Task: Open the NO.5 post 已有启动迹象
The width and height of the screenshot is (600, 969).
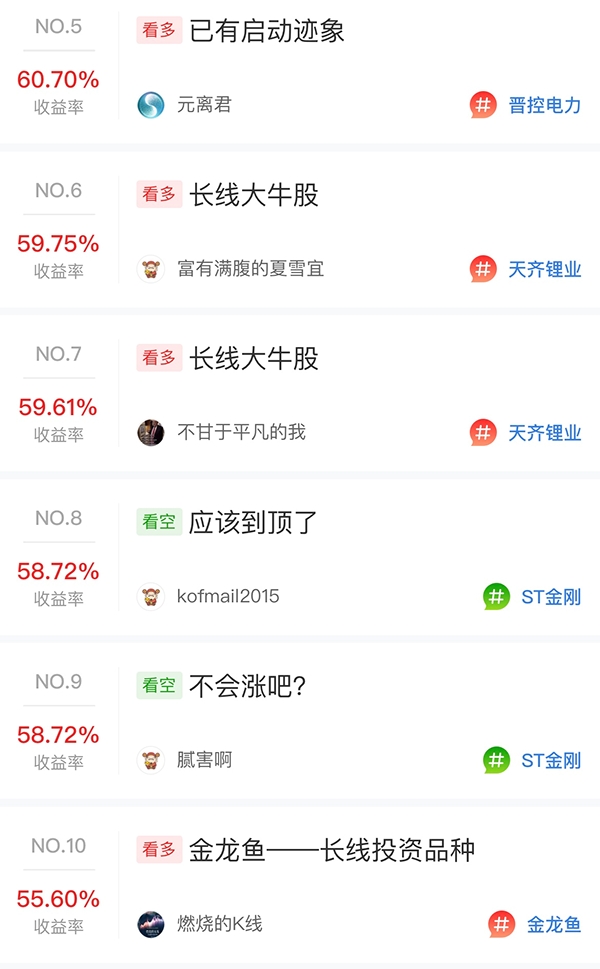Action: [266, 31]
